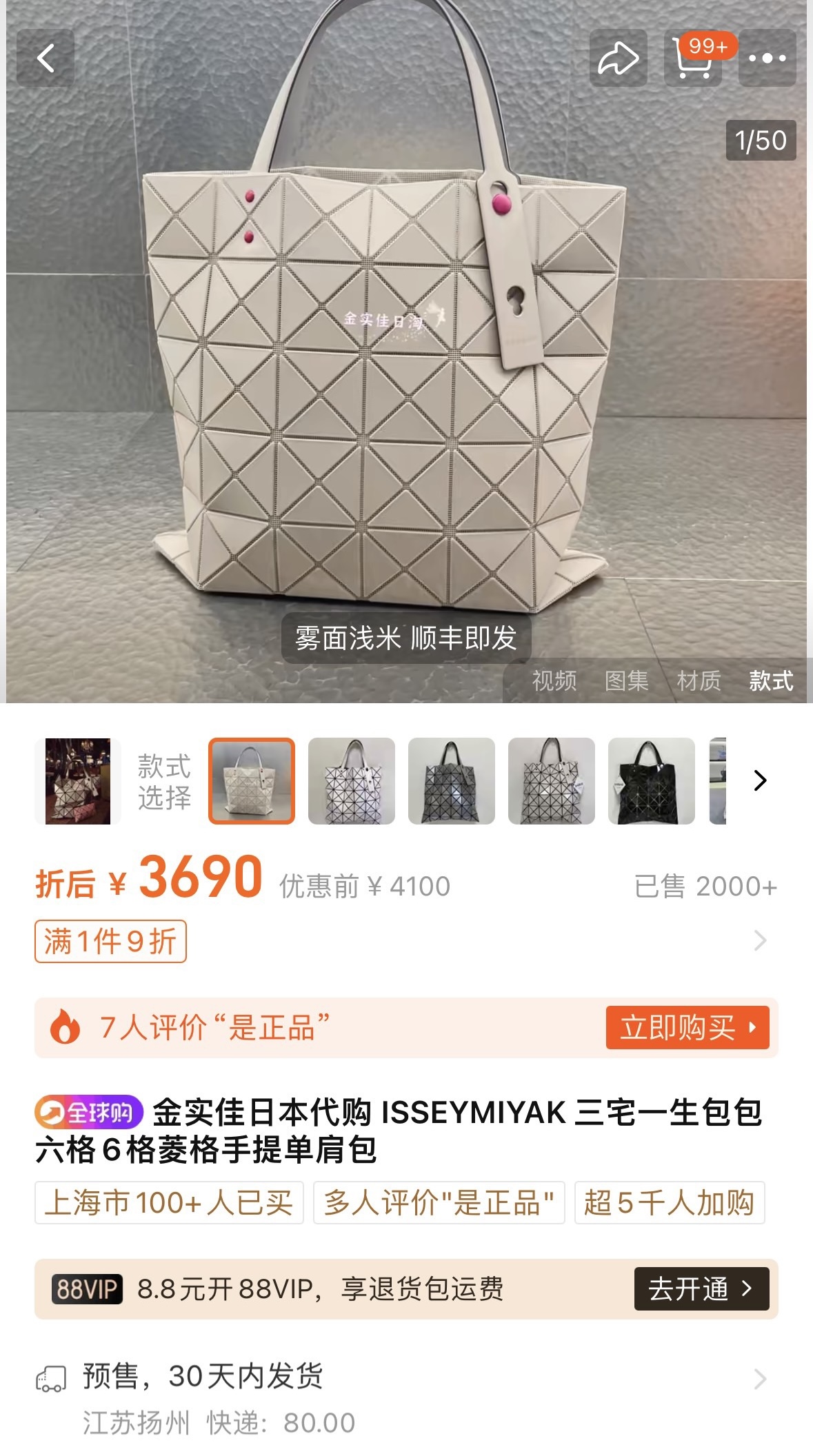Open the 上海市100+人已买 tag
Viewport: 813px width, 1456px height.
pos(169,1203)
